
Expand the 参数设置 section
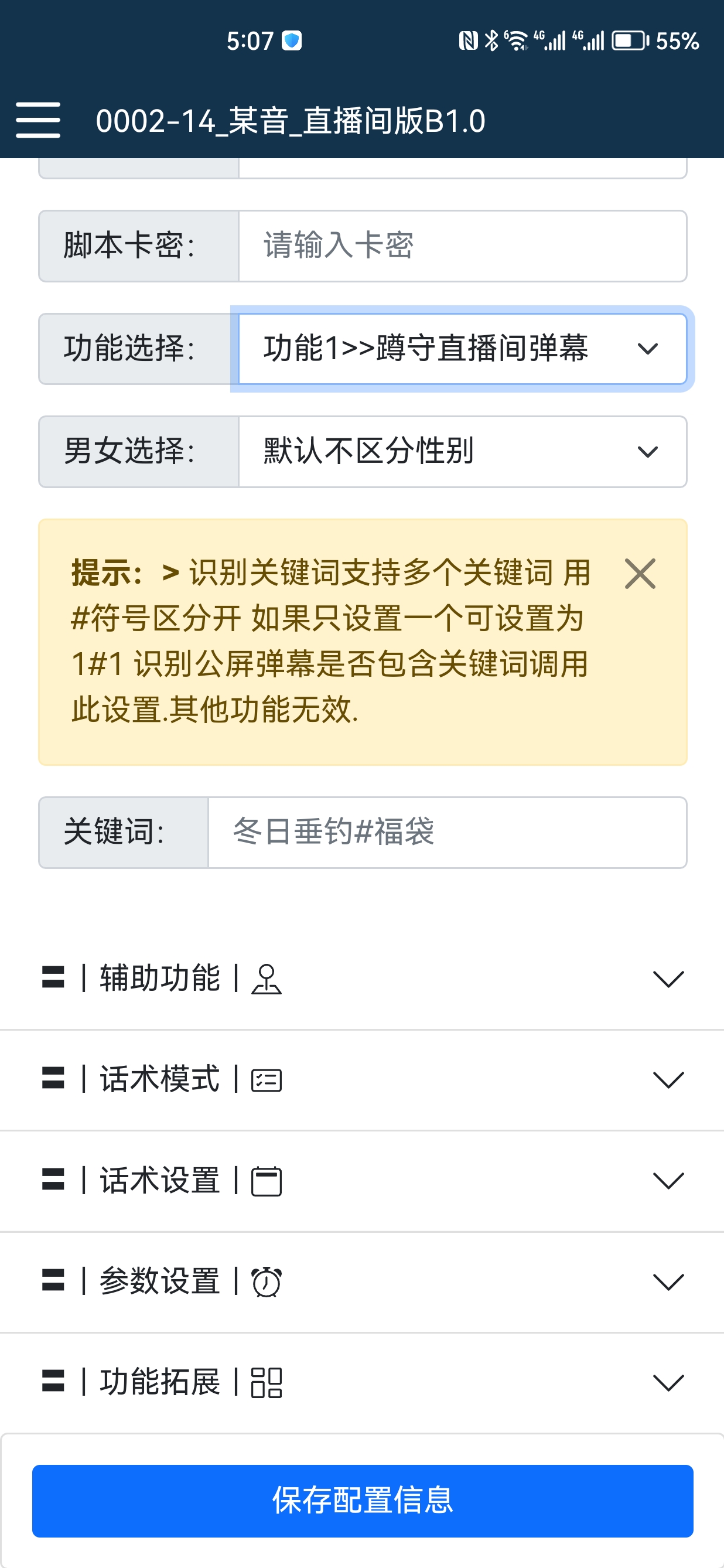click(362, 1282)
